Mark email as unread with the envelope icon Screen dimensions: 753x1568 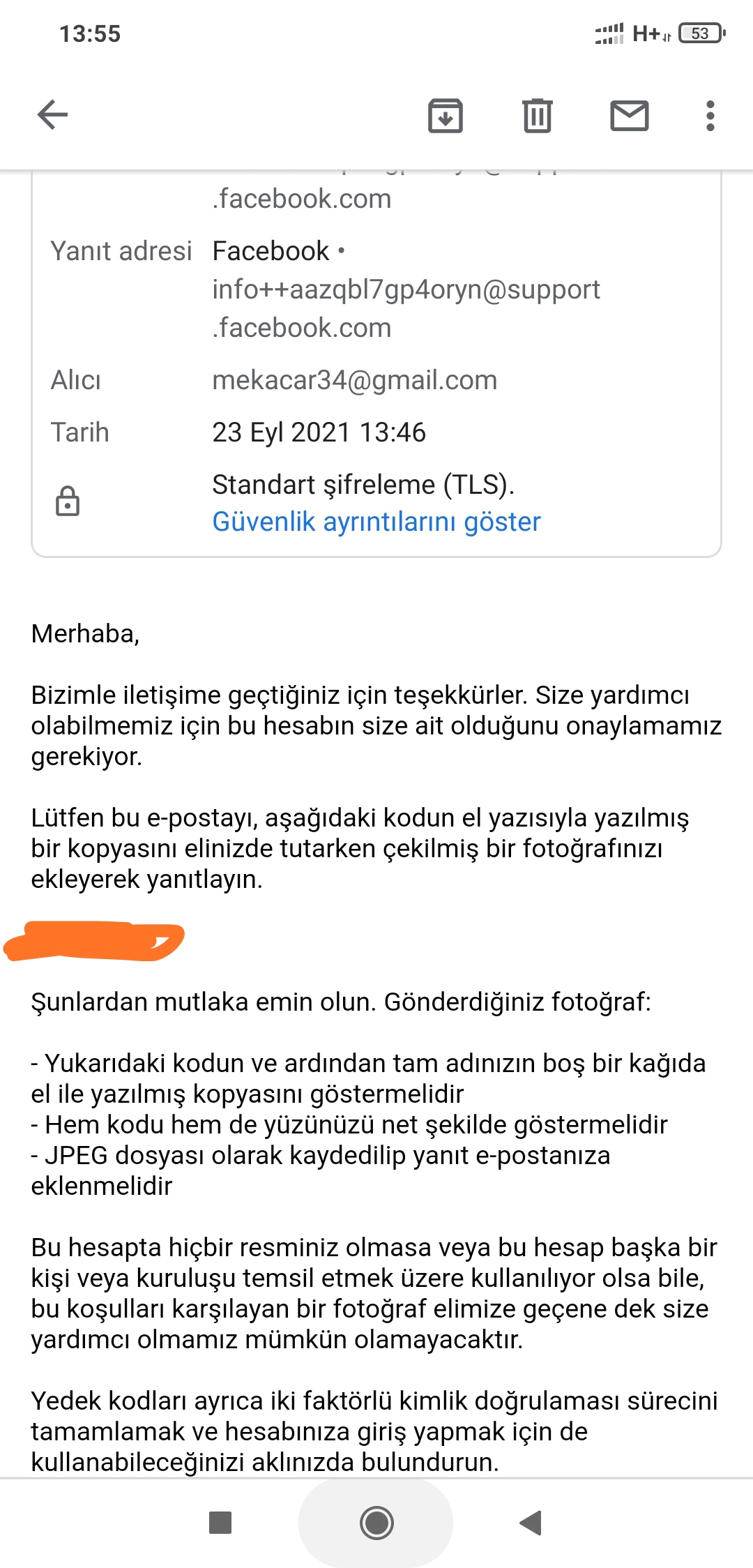click(629, 115)
